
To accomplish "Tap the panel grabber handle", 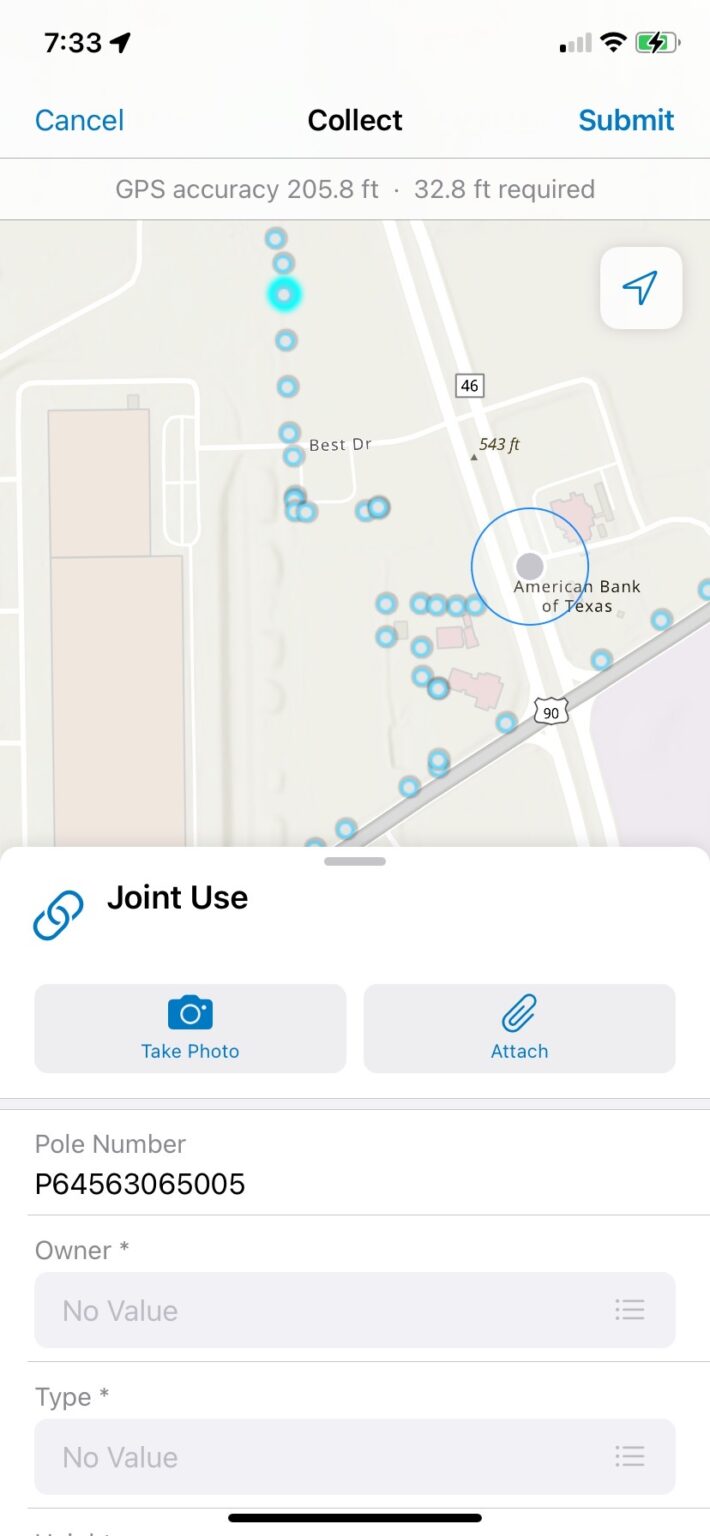I will 355,861.
